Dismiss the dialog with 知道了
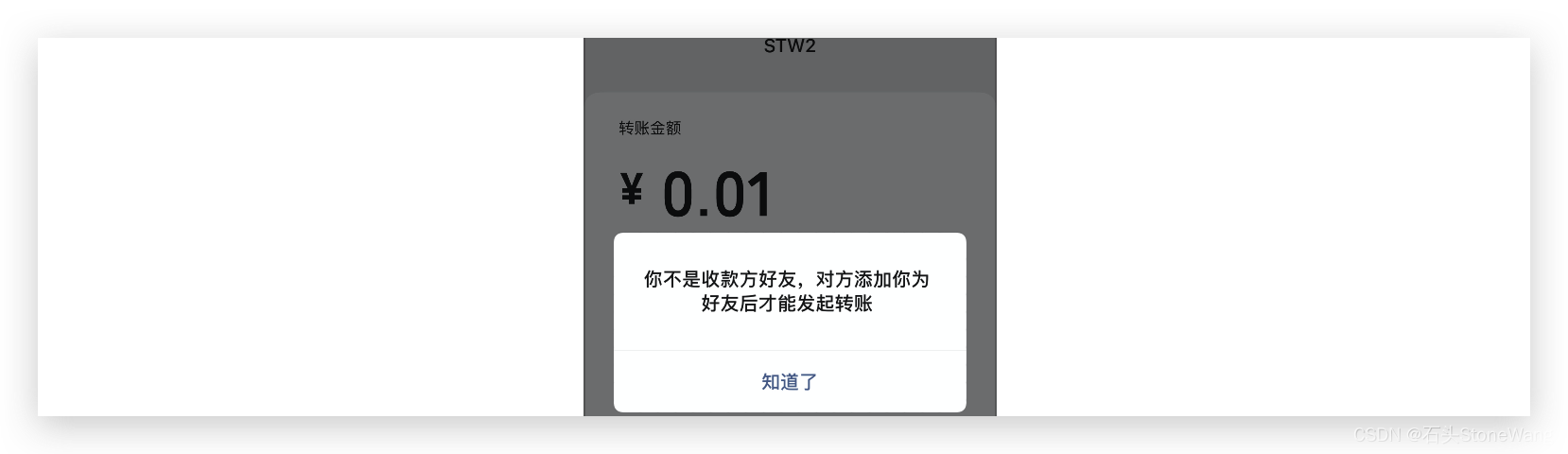 pos(789,381)
